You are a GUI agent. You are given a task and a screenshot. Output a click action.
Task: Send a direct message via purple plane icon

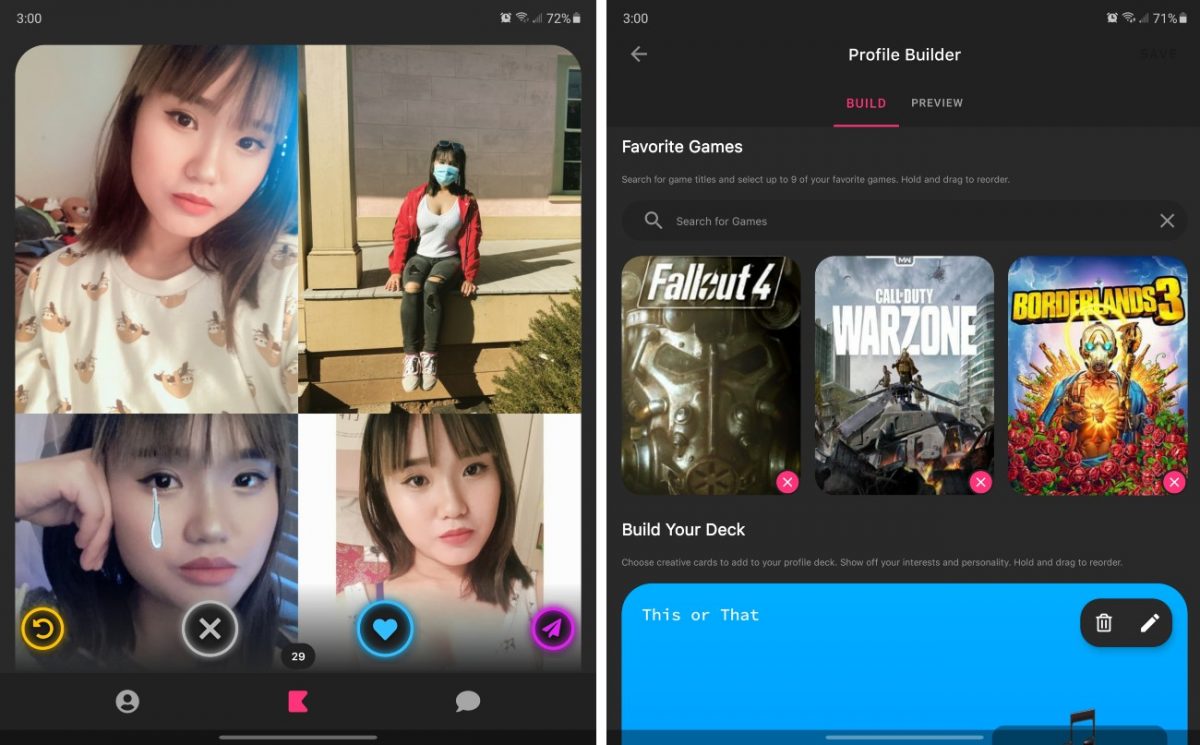(552, 628)
